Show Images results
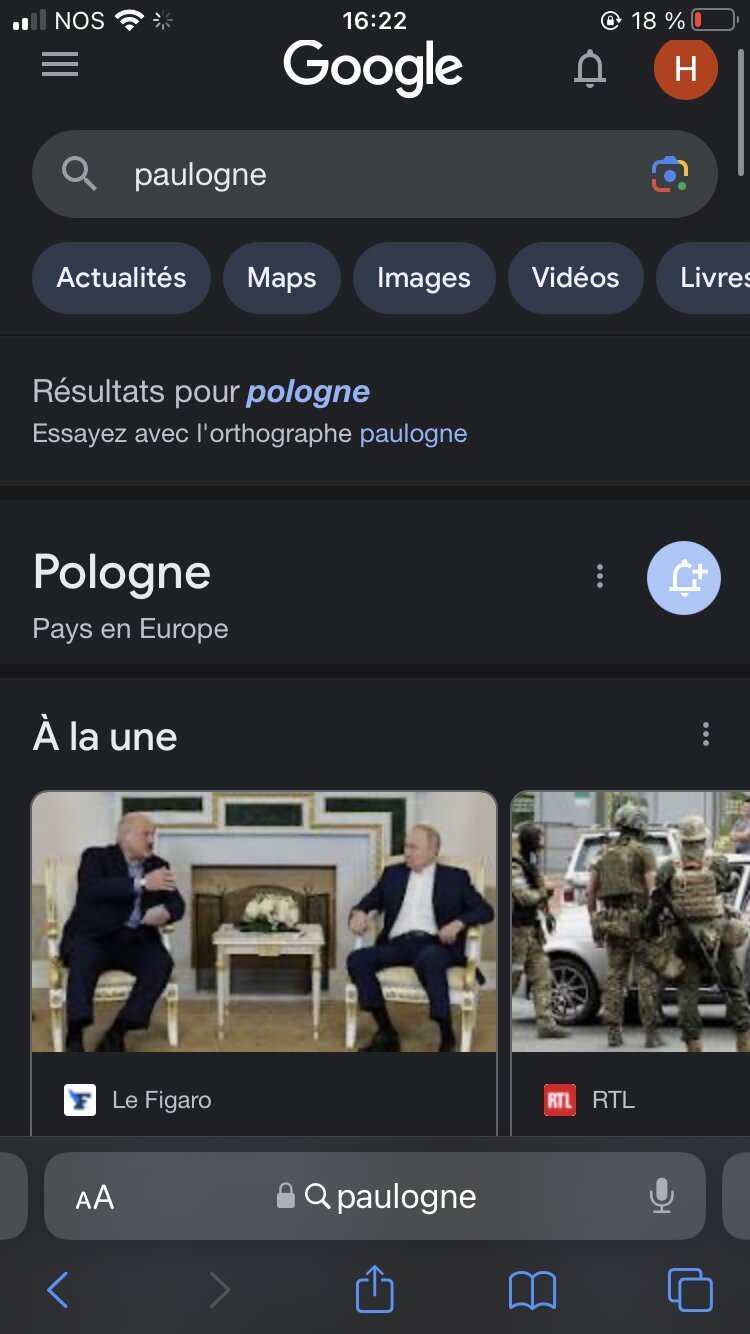Viewport: 750px width, 1334px height. tap(423, 278)
